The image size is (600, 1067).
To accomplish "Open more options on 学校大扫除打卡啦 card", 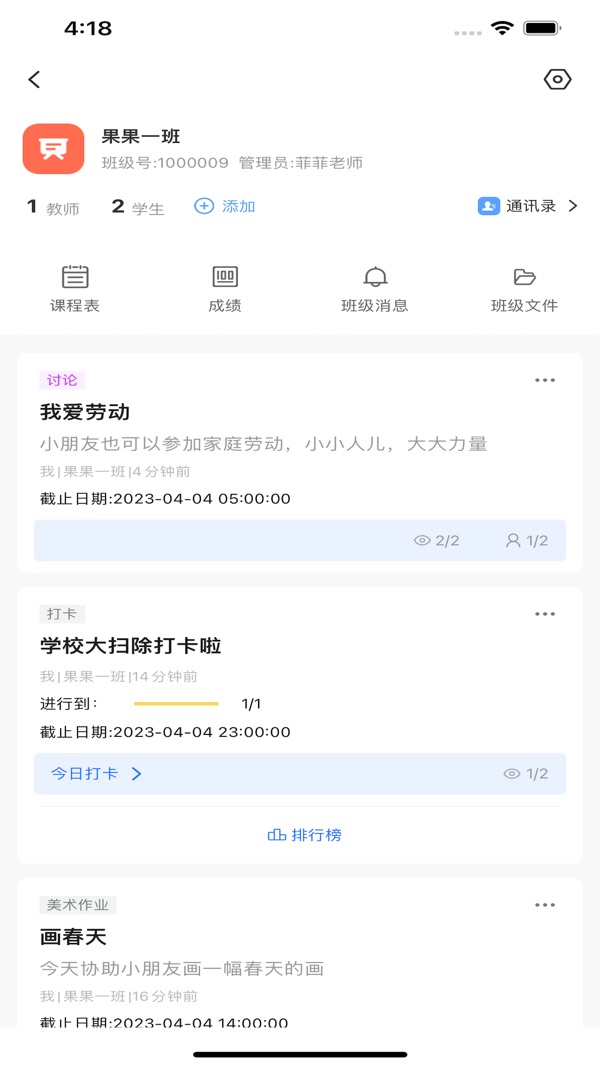I will pyautogui.click(x=545, y=614).
